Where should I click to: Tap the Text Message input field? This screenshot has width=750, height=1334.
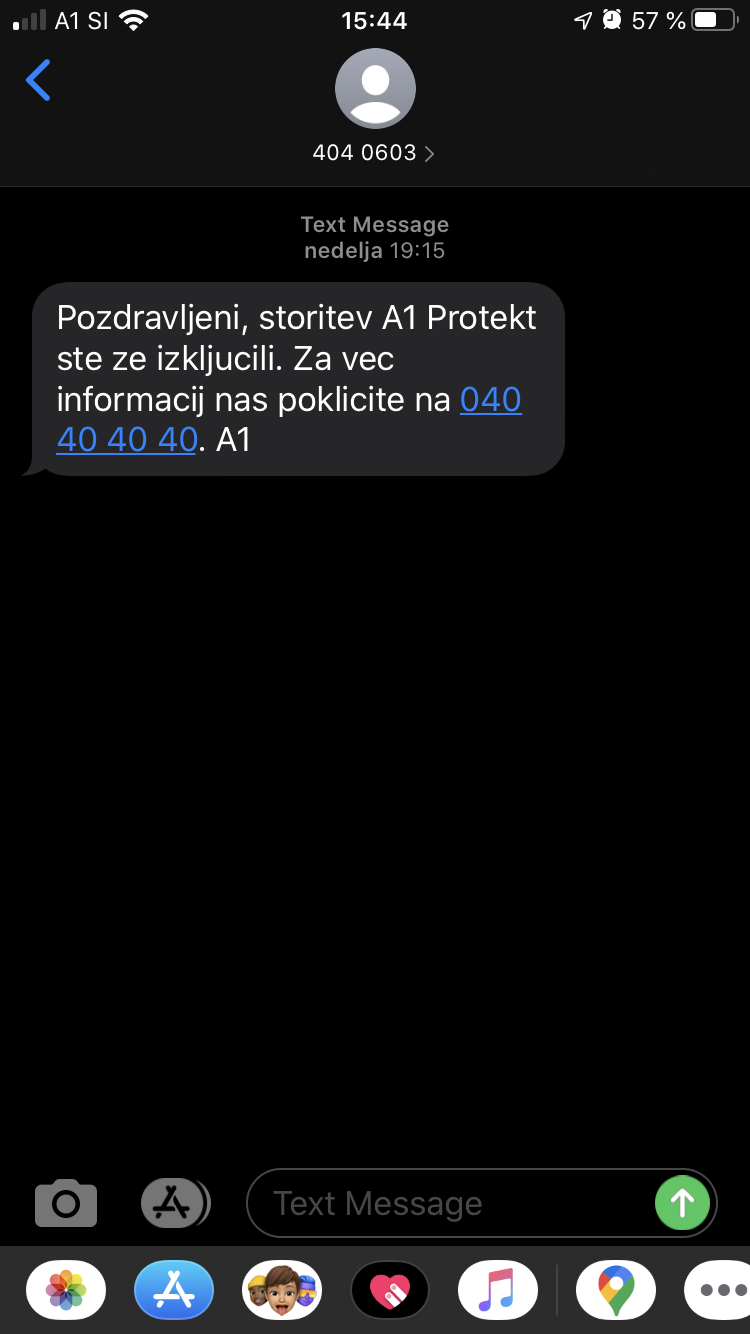coord(450,1203)
